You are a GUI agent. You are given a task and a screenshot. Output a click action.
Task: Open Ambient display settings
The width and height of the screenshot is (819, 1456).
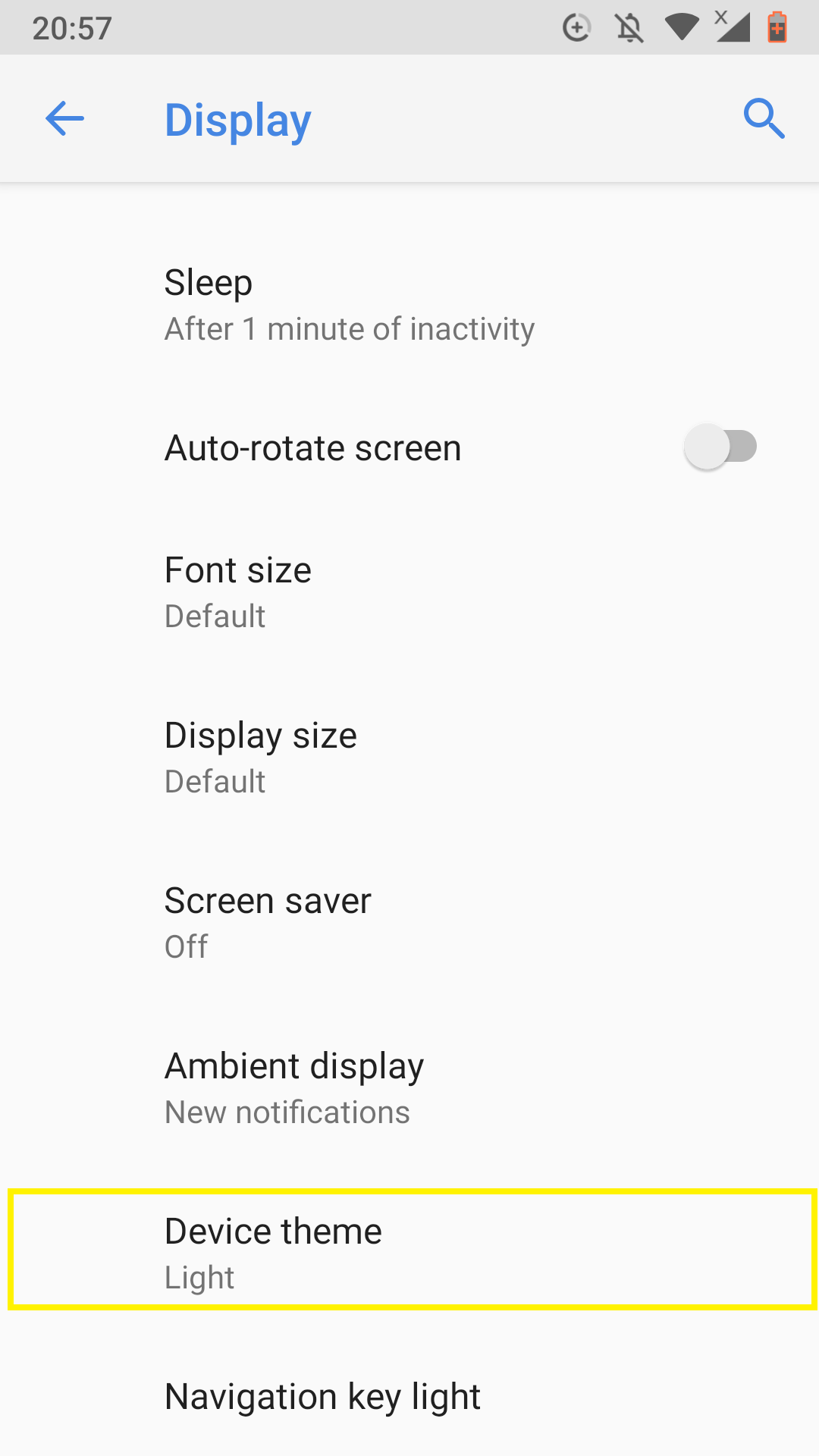click(409, 1088)
